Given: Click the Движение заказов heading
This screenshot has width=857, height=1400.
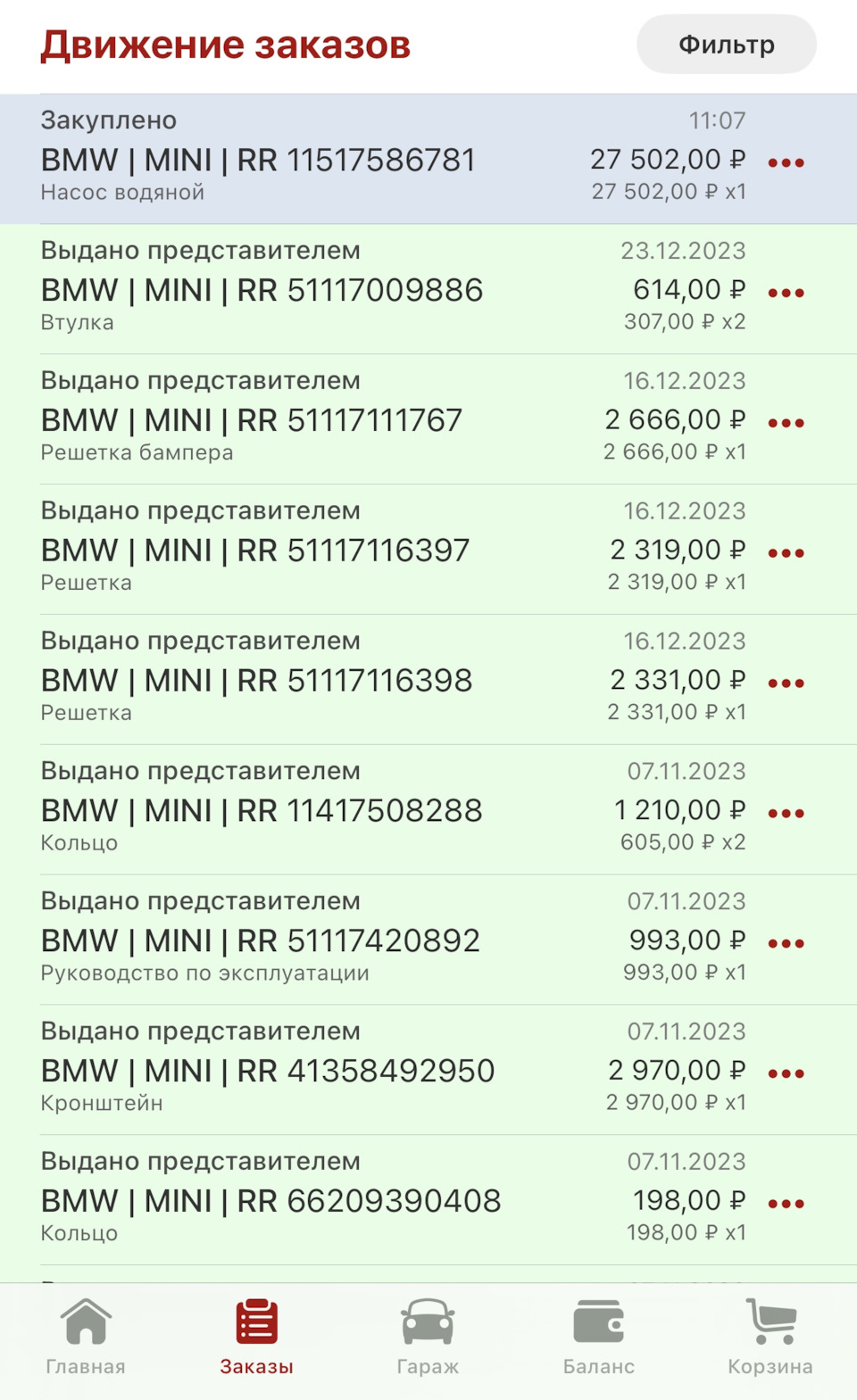Looking at the screenshot, I should click(x=225, y=42).
